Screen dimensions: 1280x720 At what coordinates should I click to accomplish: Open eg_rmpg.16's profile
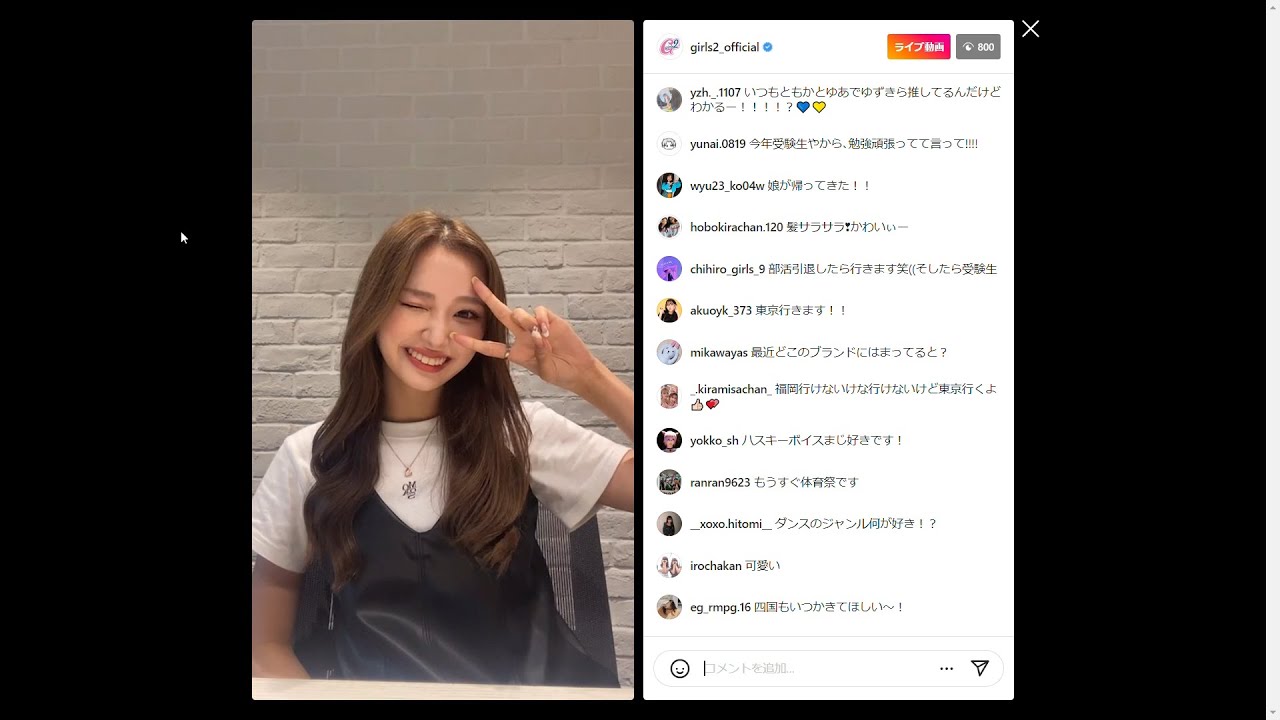point(720,608)
